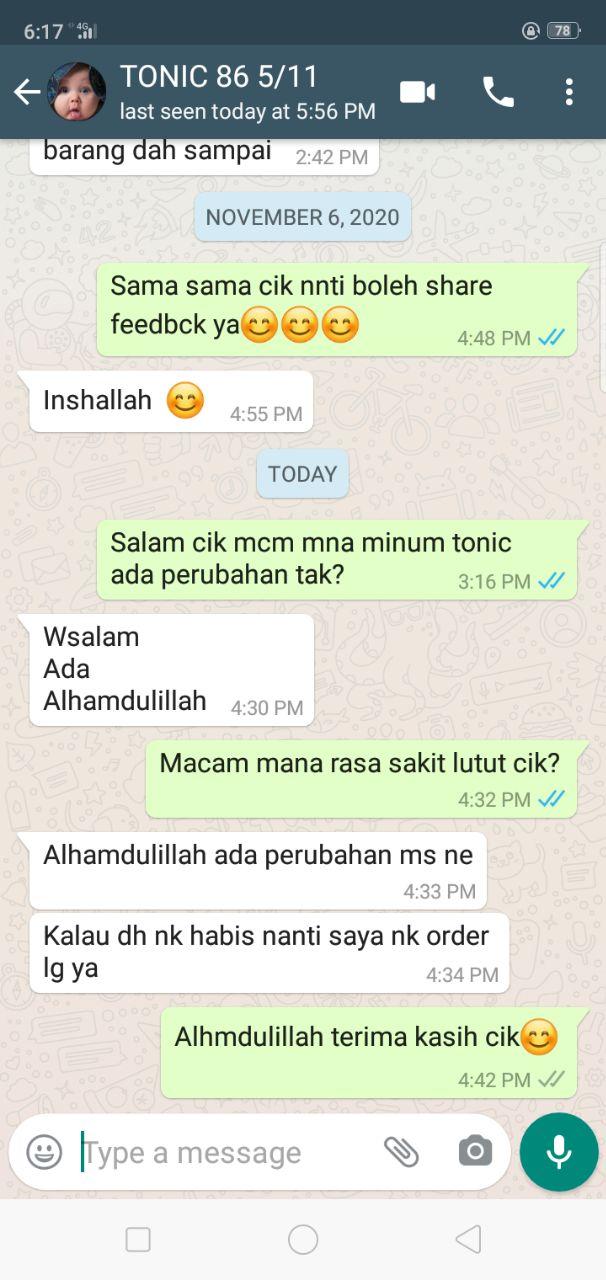Tap the microphone voice message button
The width and height of the screenshot is (606, 1280).
click(559, 1152)
